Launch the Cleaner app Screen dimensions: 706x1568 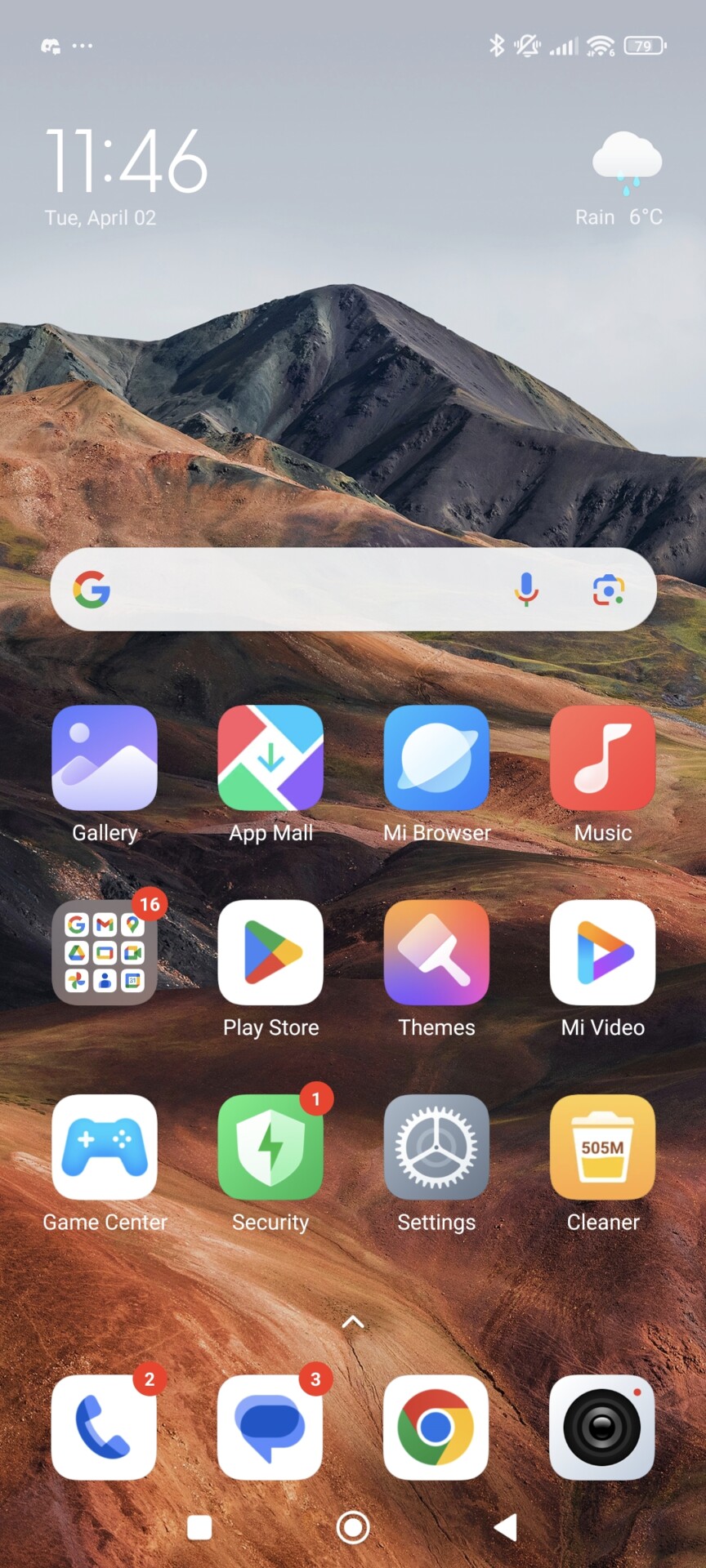click(602, 1147)
